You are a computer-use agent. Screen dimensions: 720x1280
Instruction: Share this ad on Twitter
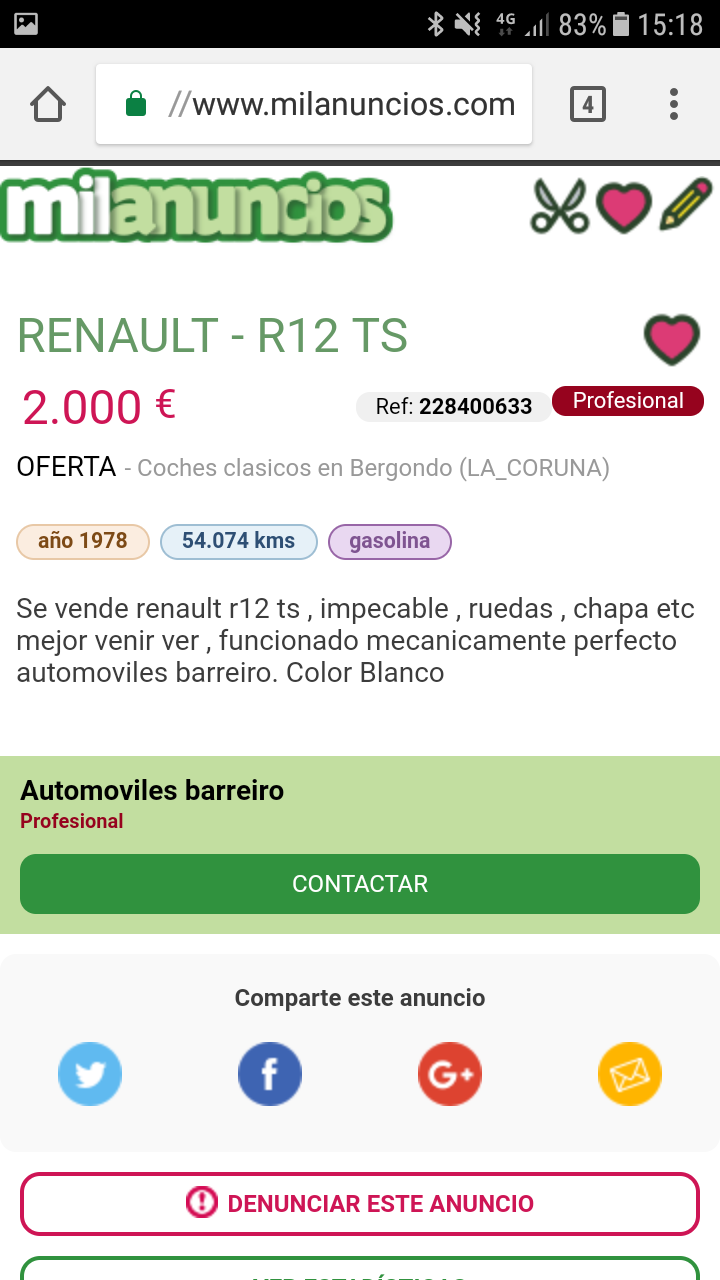[x=90, y=1074]
